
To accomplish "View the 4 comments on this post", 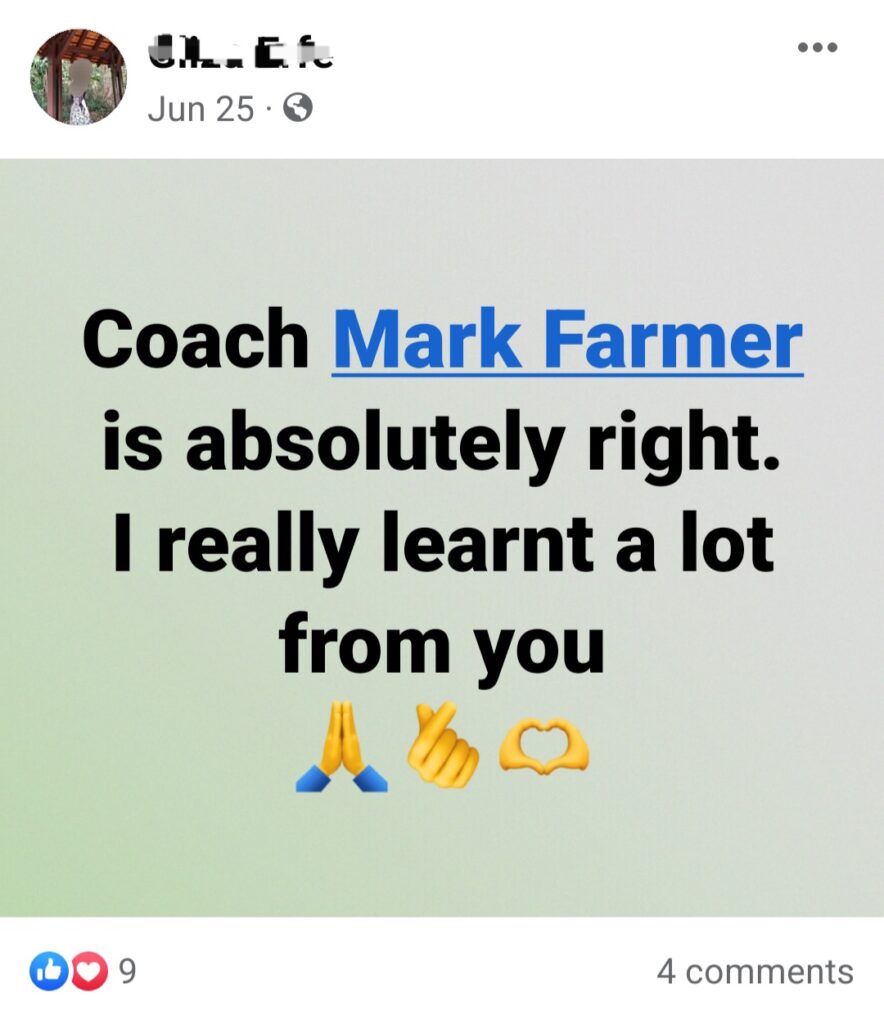I will pyautogui.click(x=754, y=971).
